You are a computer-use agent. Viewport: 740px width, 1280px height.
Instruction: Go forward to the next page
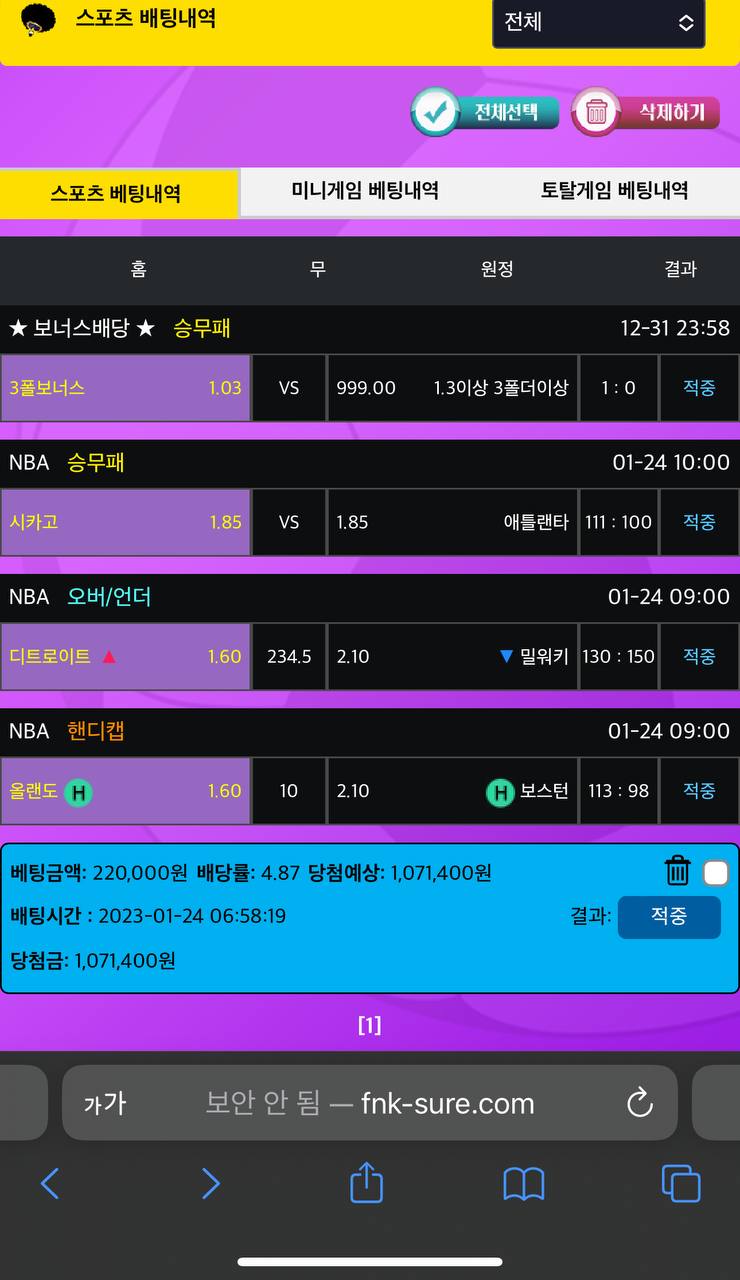point(210,1184)
